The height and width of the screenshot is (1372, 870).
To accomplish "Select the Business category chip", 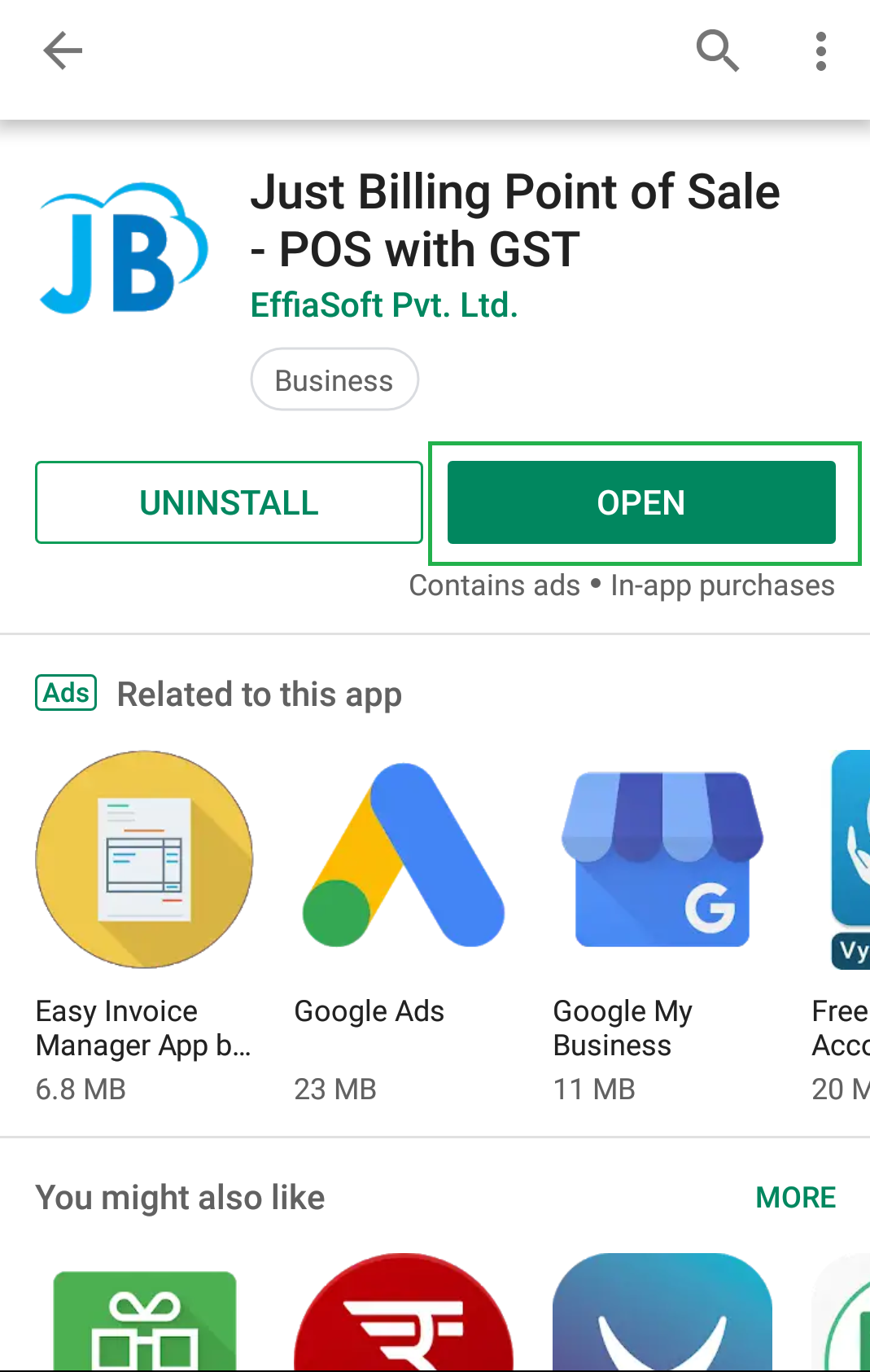I will 334,380.
